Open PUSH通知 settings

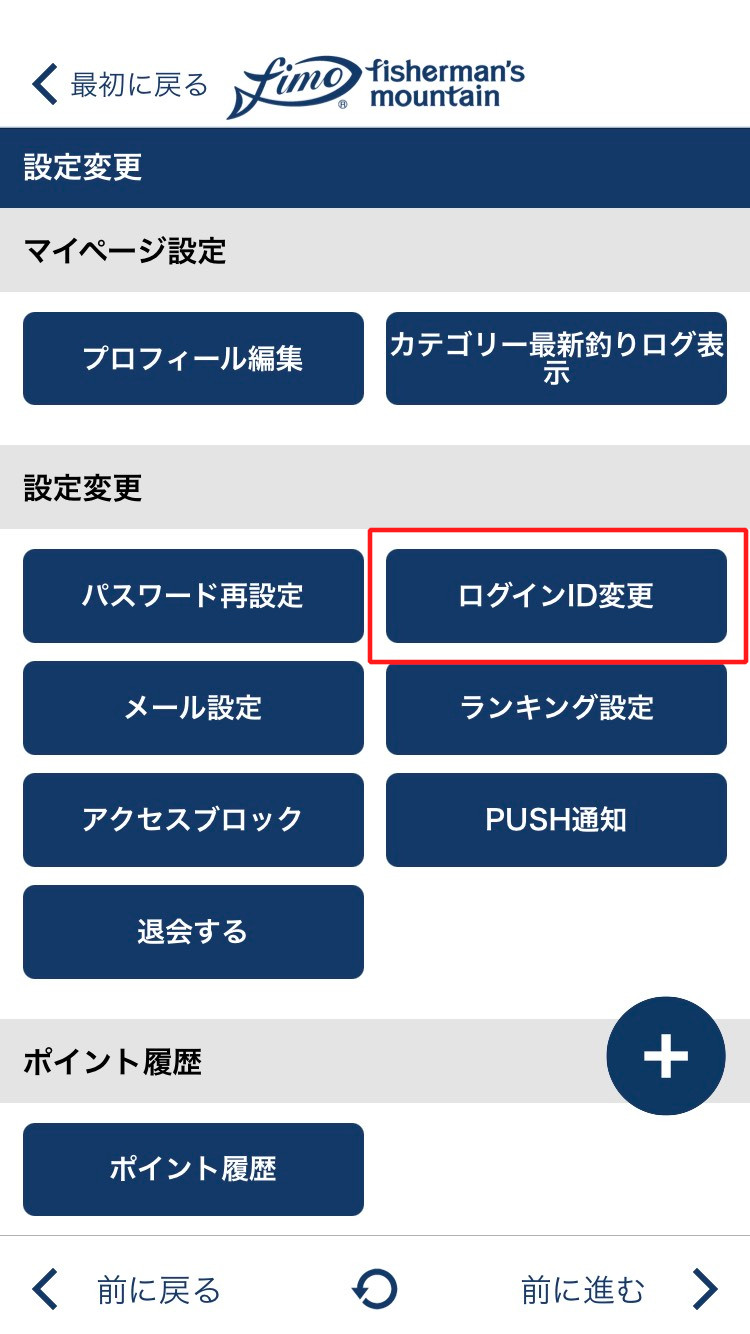click(556, 820)
